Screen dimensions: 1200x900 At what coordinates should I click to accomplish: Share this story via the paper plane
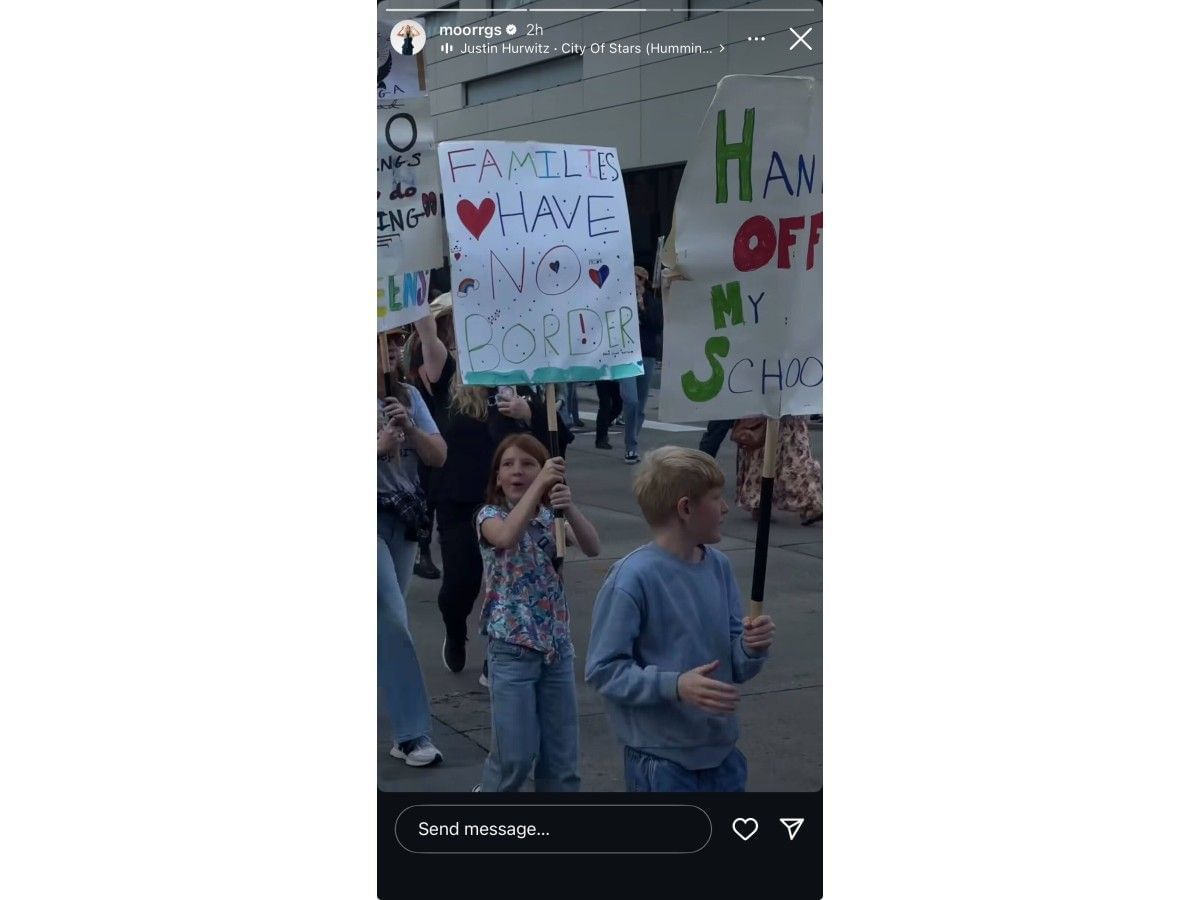tap(792, 829)
